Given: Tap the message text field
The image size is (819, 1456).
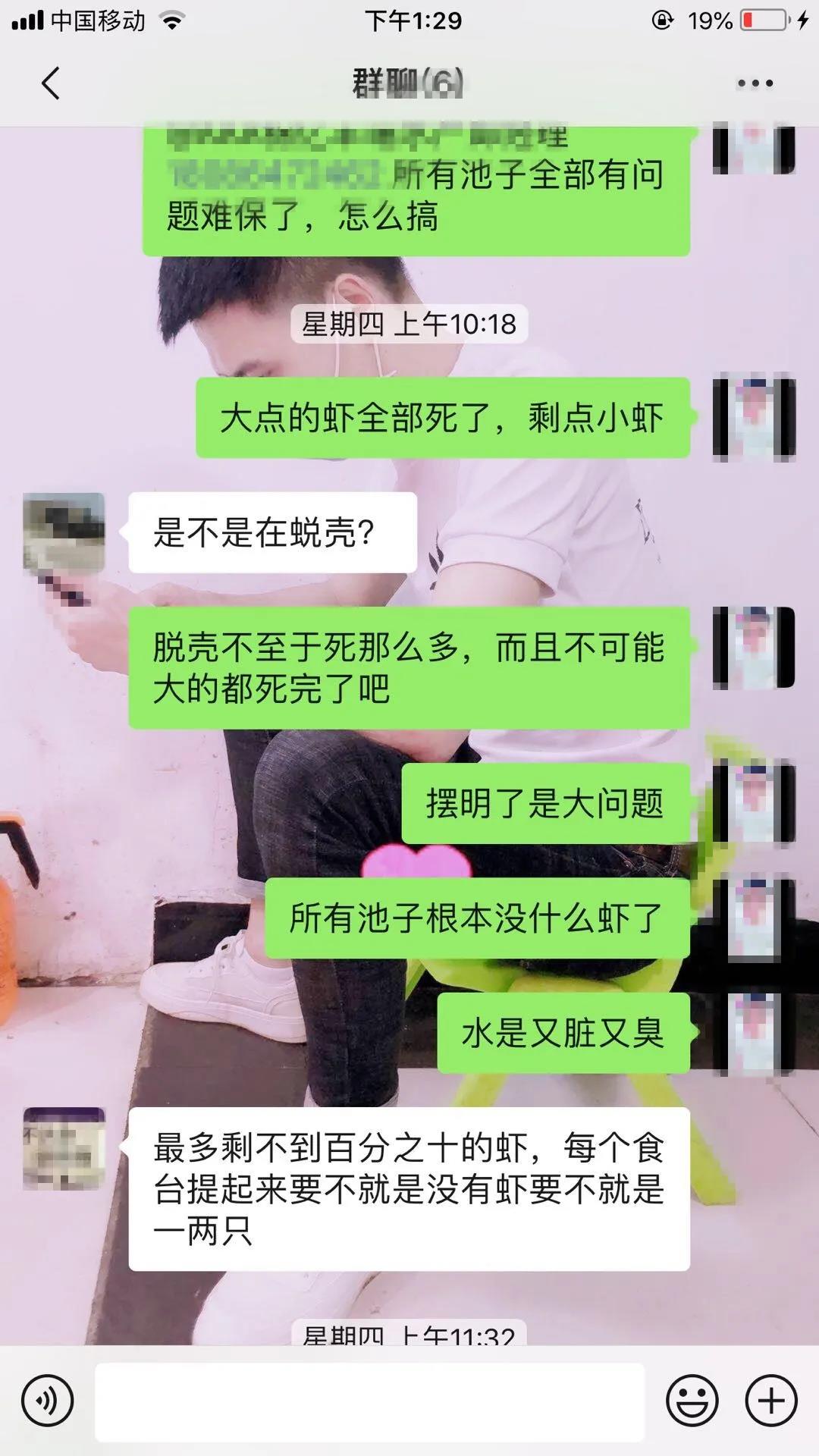Looking at the screenshot, I should tap(369, 1401).
